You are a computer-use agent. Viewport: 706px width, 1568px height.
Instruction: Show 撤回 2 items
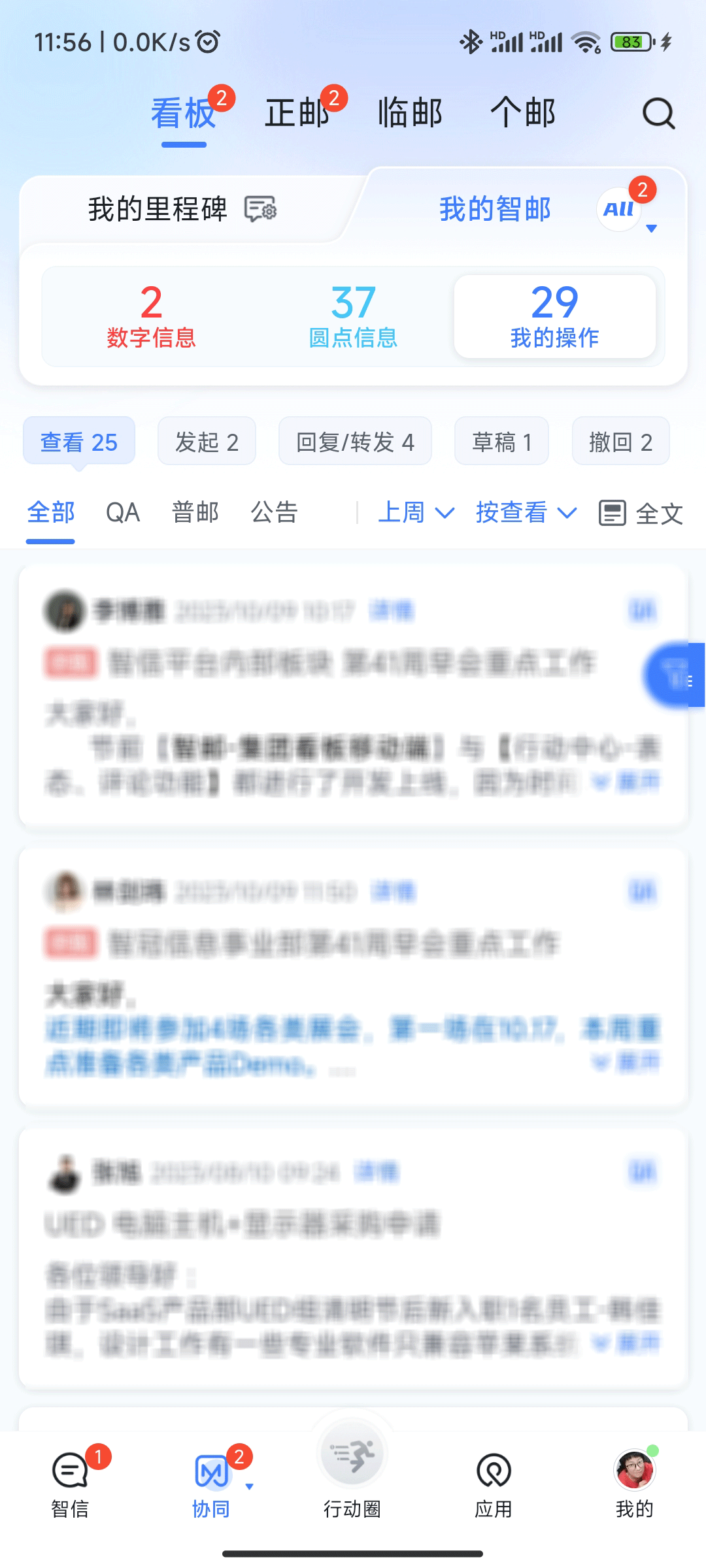coord(620,442)
